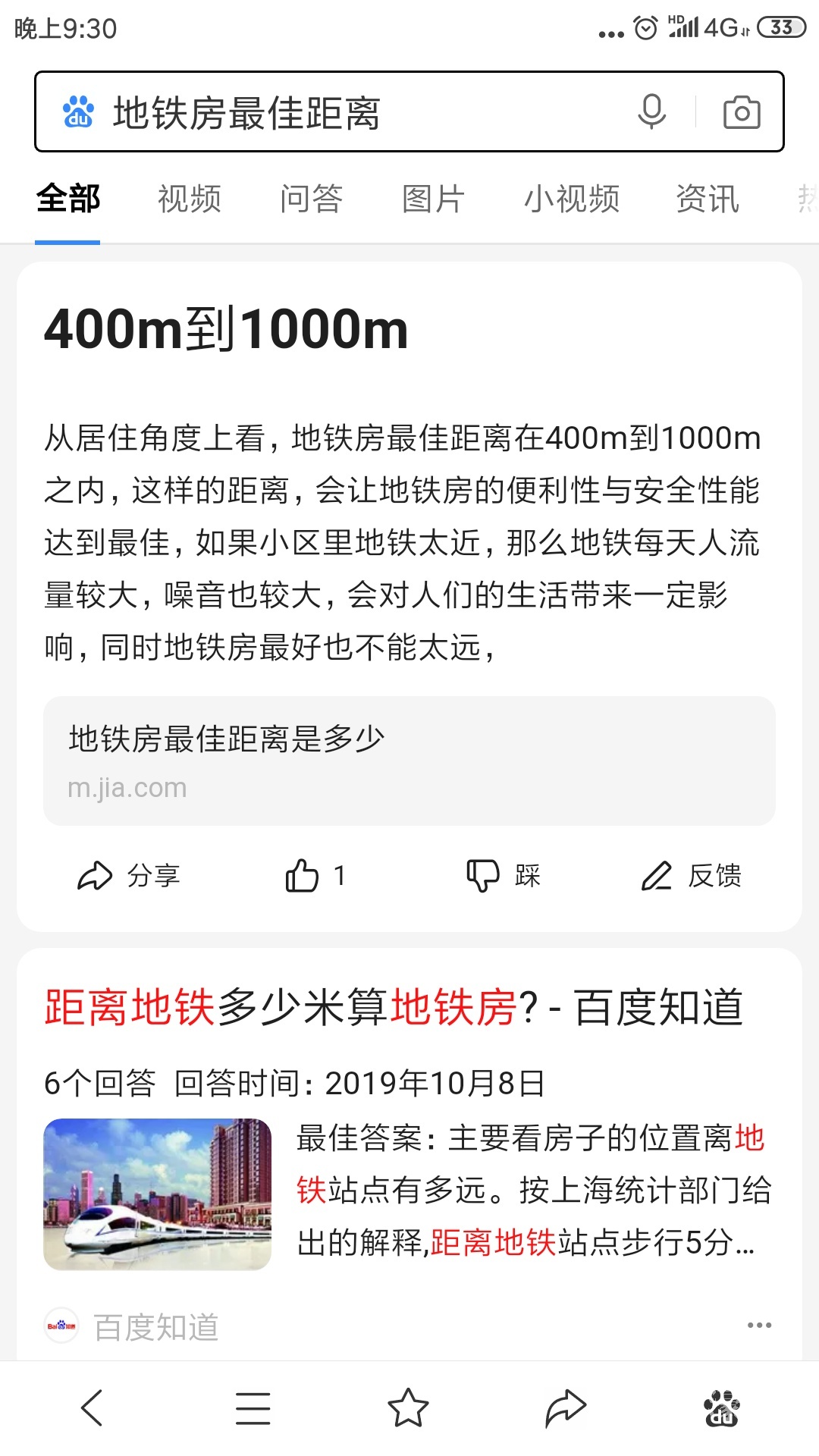Give feedback via 反馈
Screen dimensions: 819x1456
point(691,876)
